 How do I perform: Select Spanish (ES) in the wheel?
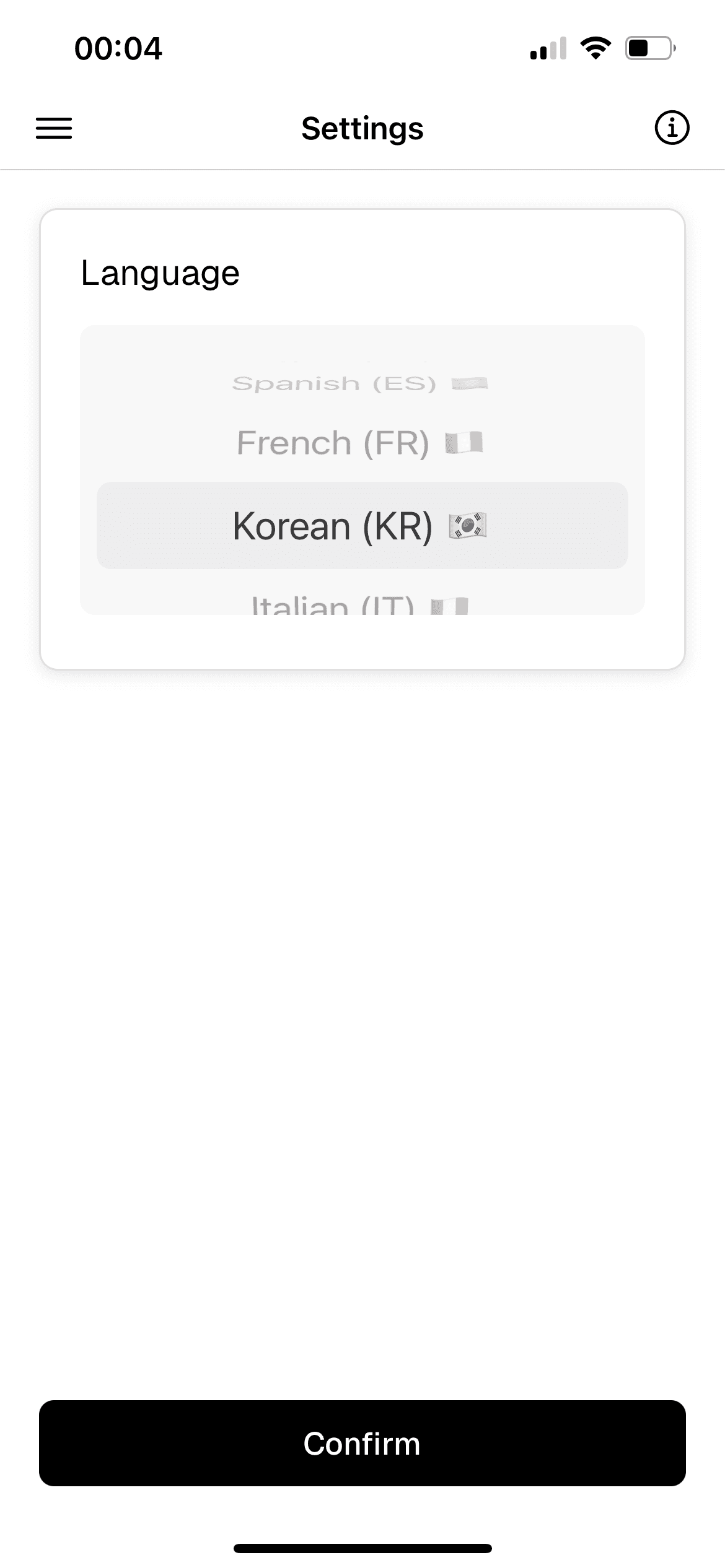[x=362, y=382]
